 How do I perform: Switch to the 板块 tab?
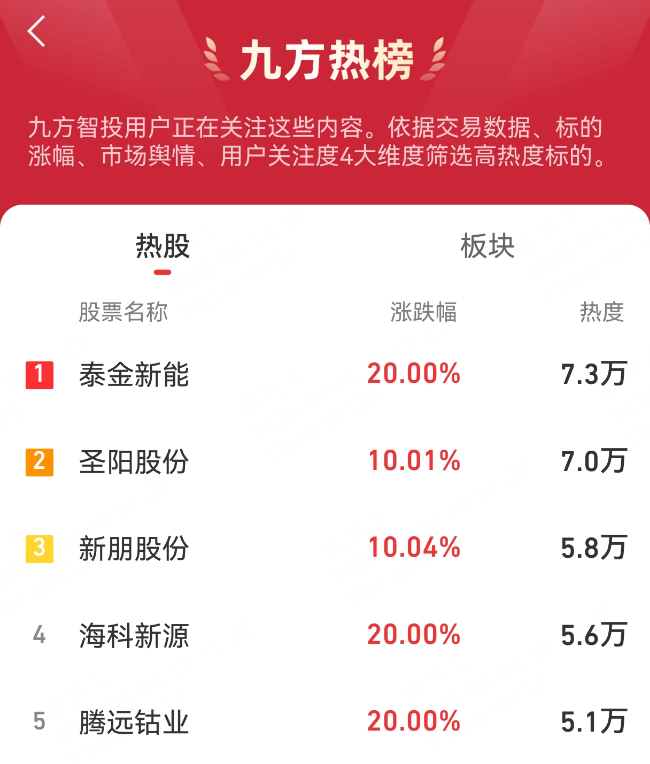487,246
